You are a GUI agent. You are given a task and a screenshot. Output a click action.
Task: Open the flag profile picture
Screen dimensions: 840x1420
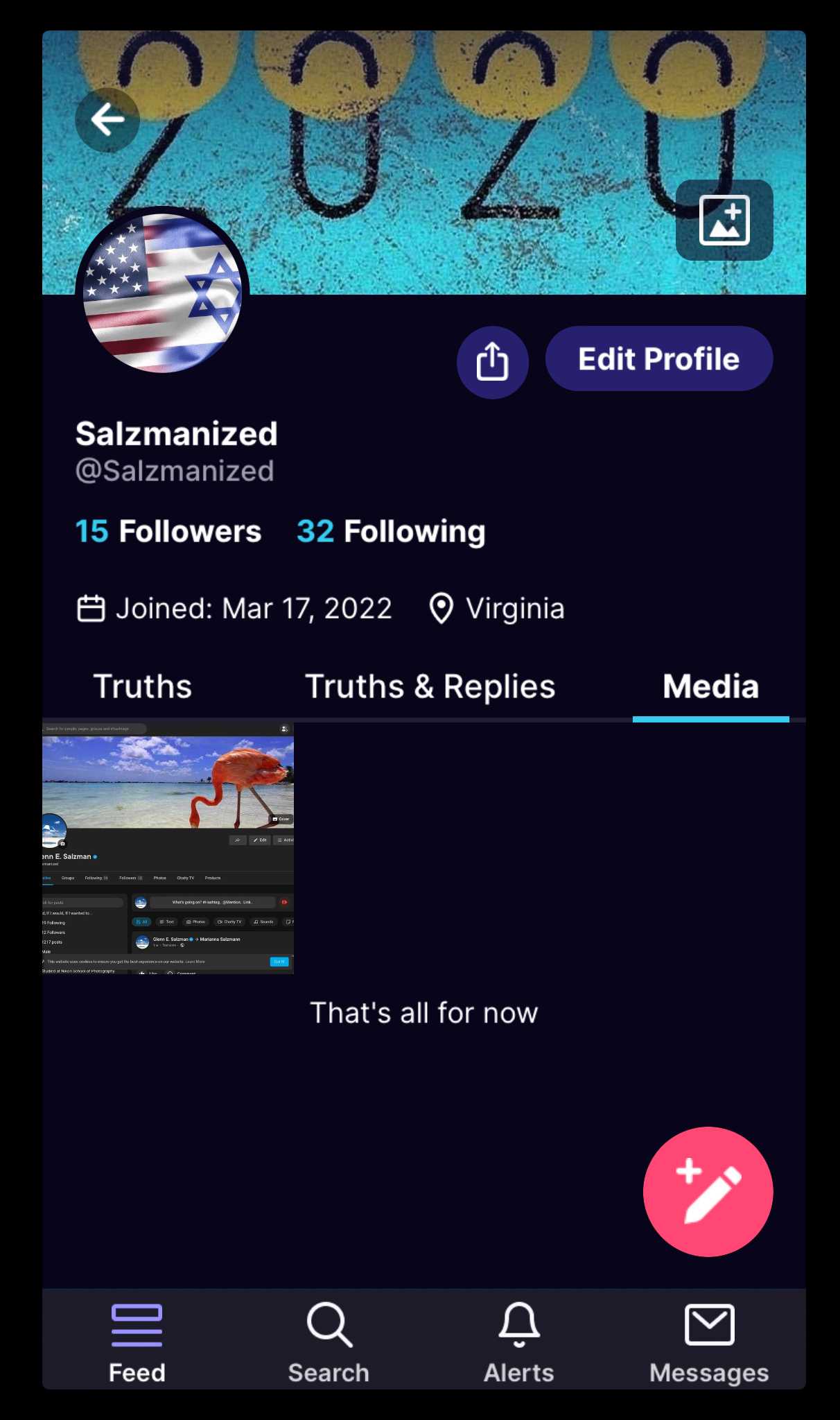tap(162, 292)
